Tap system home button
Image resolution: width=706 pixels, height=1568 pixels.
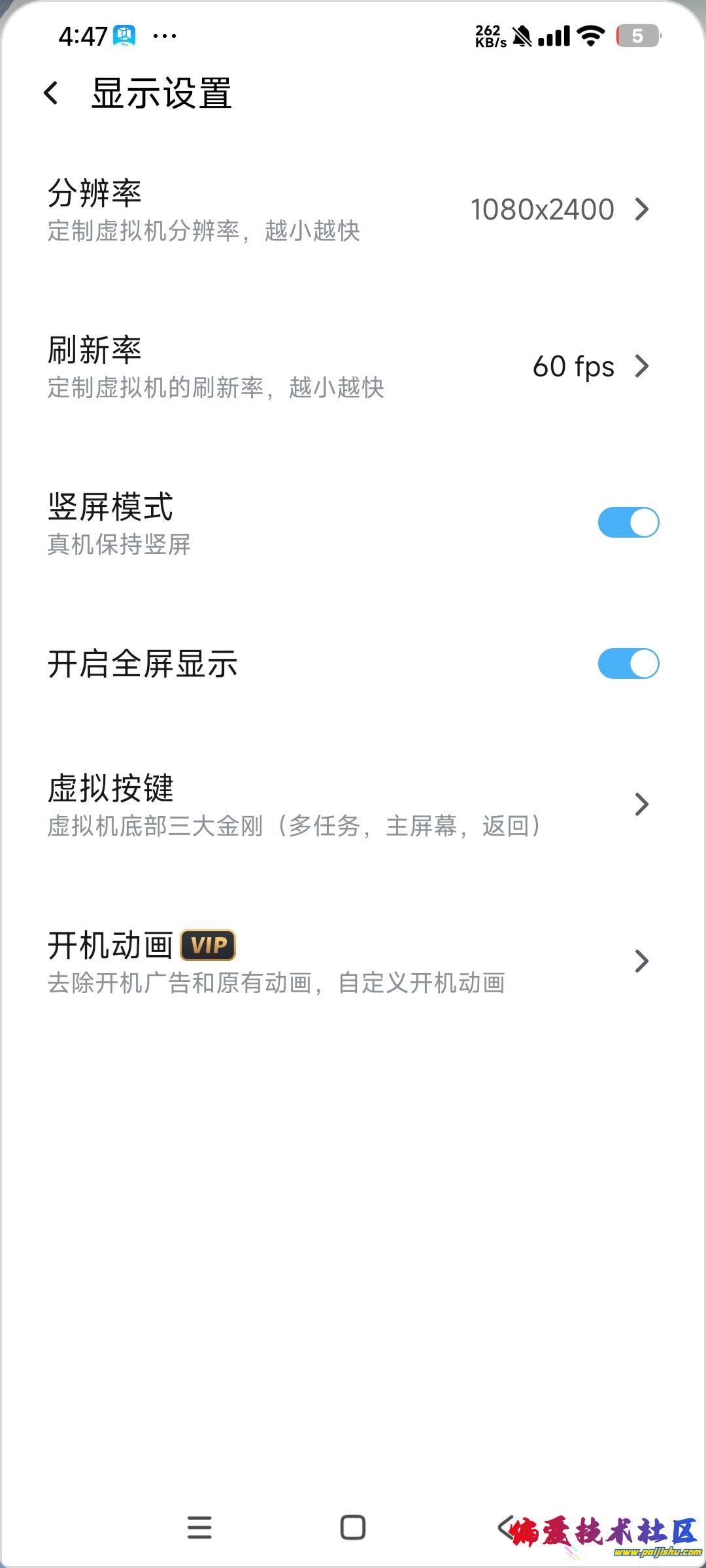pyautogui.click(x=353, y=1527)
